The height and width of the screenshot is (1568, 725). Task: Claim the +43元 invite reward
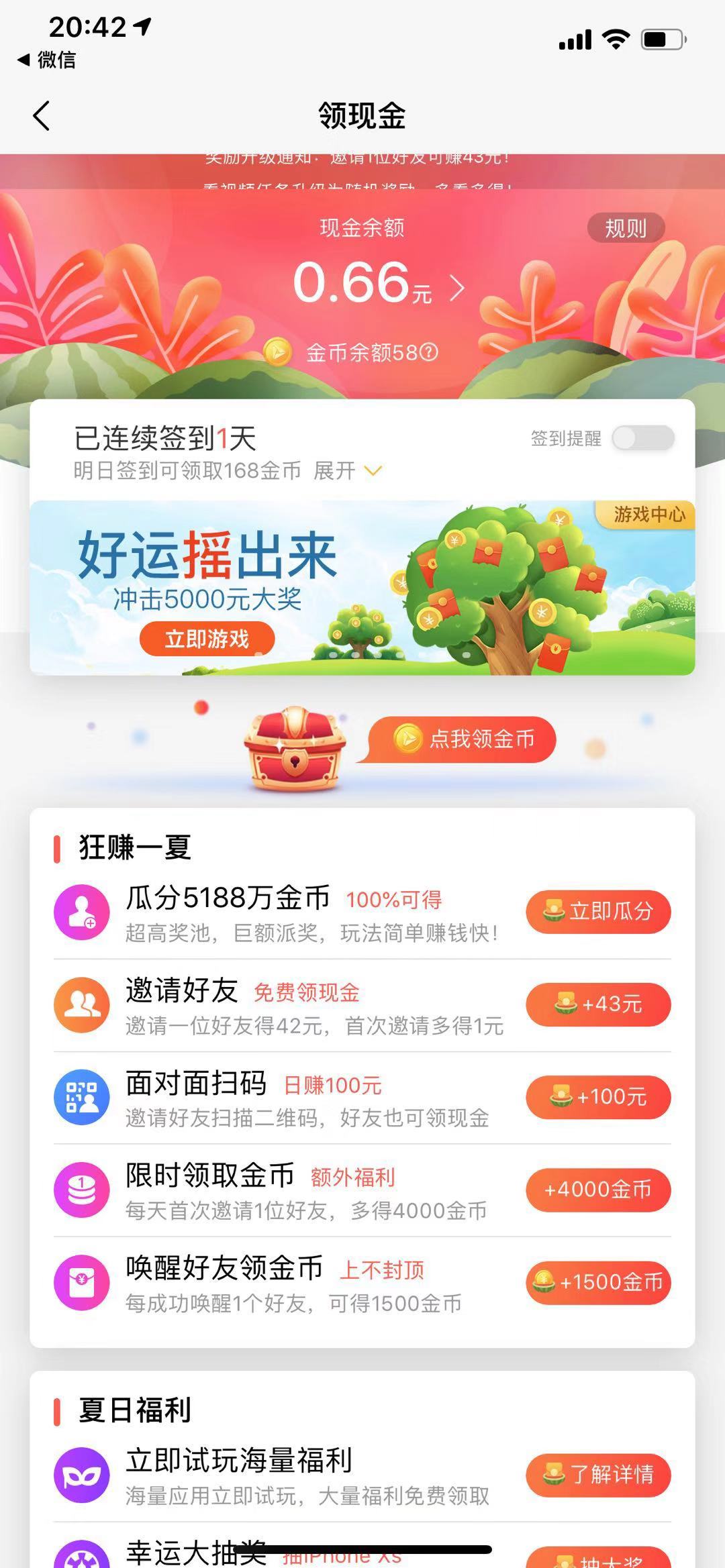598,1003
